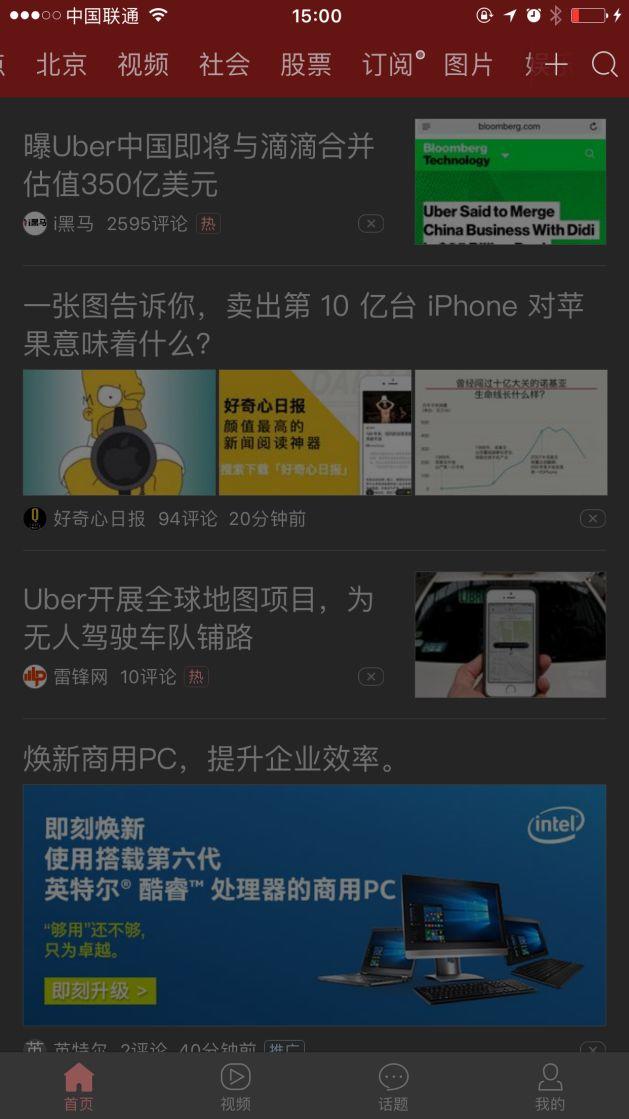Open the search magnifier icon
Image resolution: width=629 pixels, height=1119 pixels.
coord(604,65)
